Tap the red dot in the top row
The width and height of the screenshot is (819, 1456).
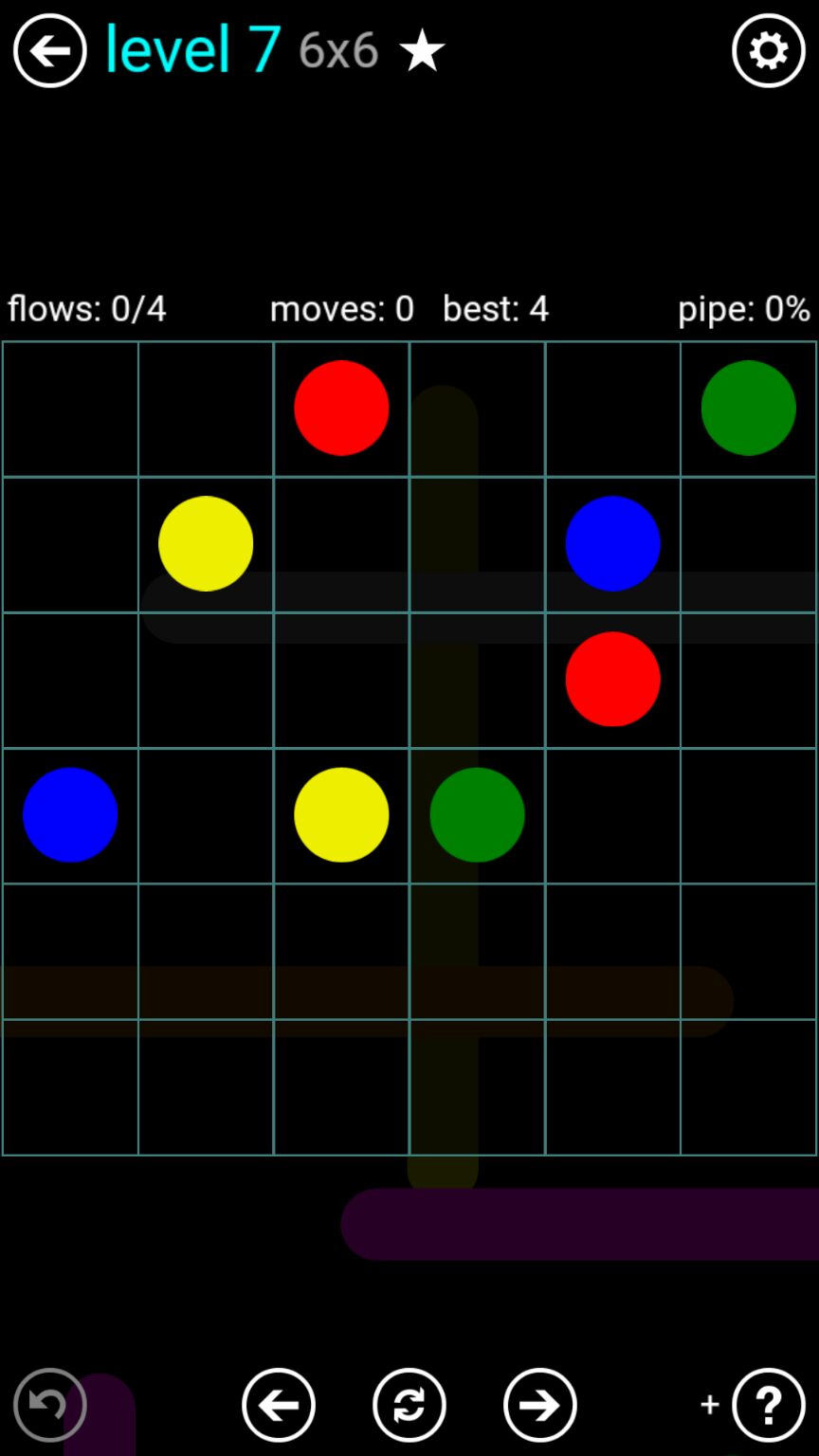pos(341,408)
